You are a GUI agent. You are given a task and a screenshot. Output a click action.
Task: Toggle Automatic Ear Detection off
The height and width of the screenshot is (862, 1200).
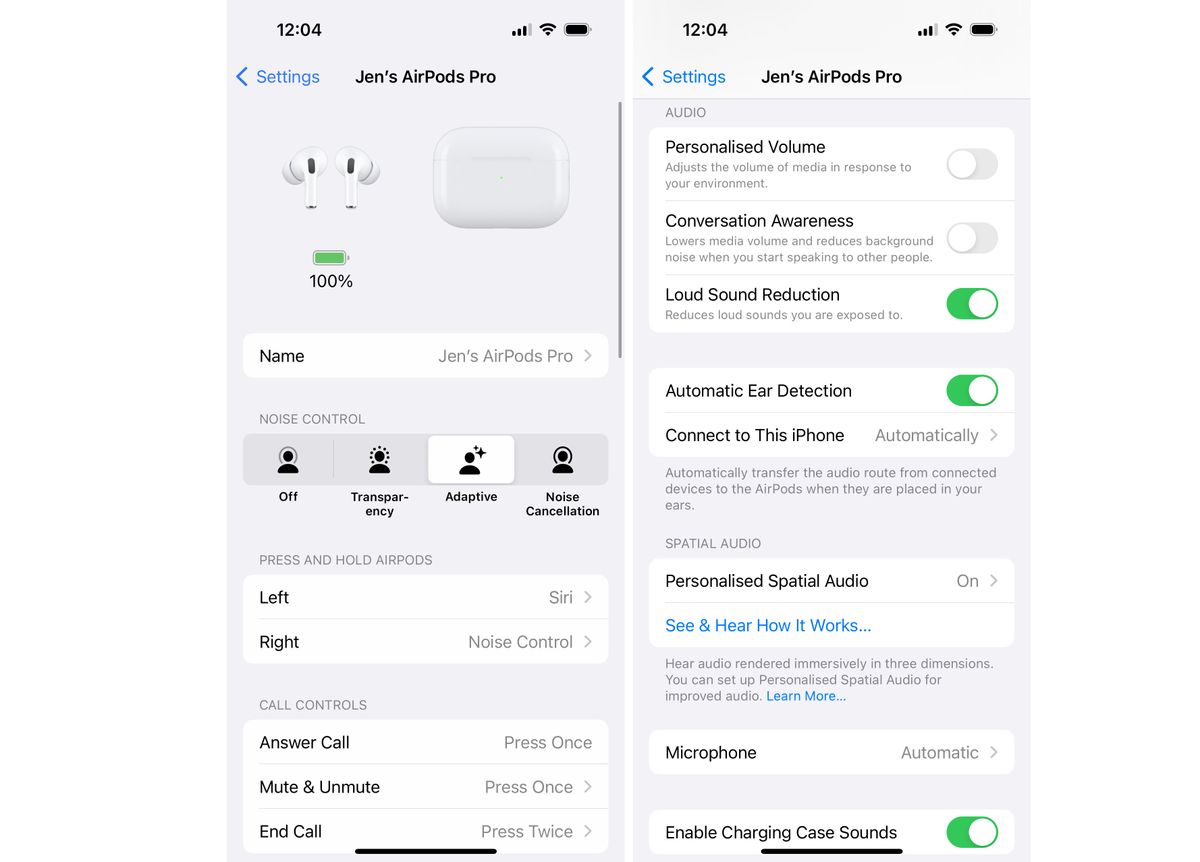tap(971, 391)
